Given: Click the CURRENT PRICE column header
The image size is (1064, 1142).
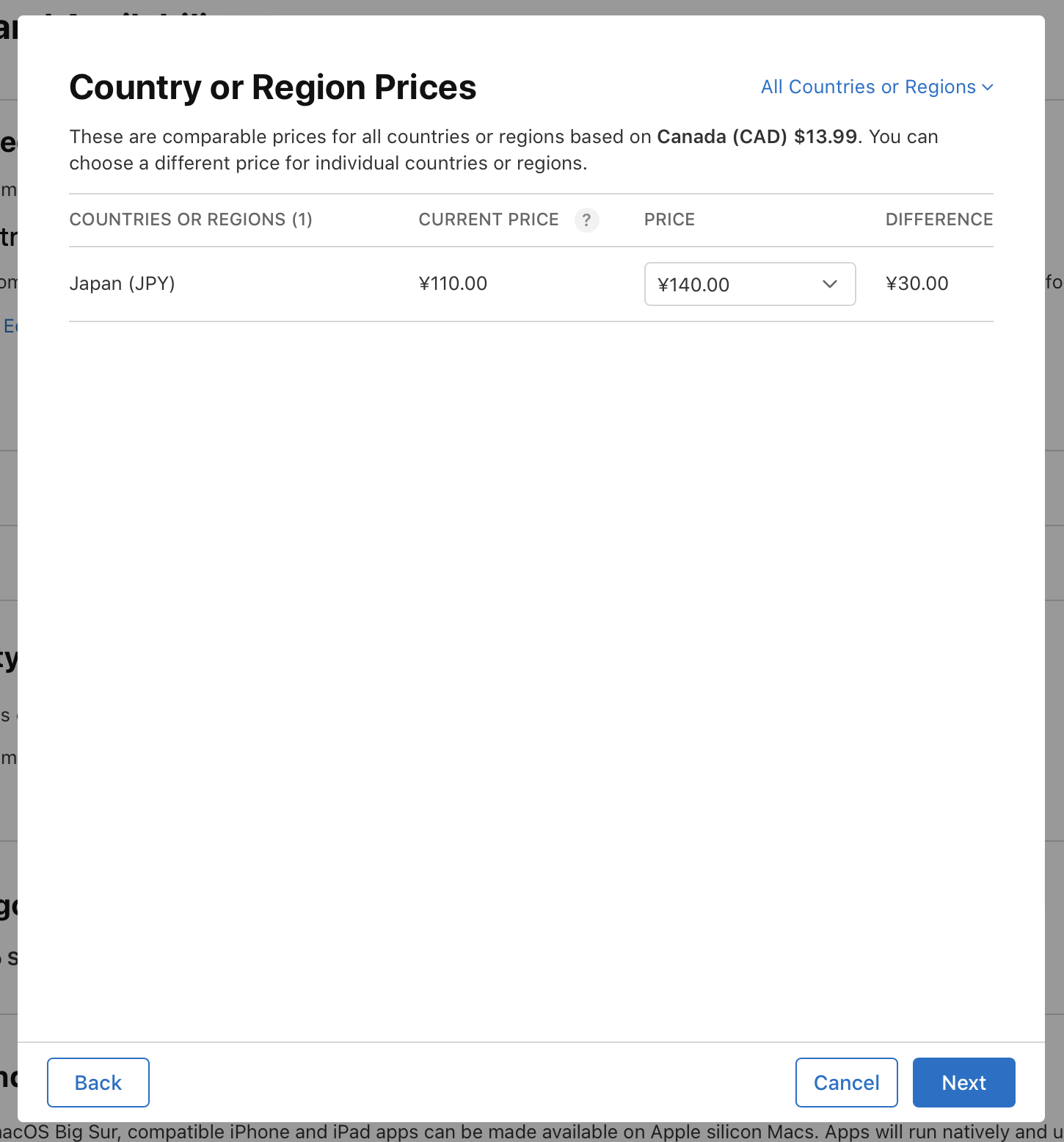Looking at the screenshot, I should coord(488,219).
